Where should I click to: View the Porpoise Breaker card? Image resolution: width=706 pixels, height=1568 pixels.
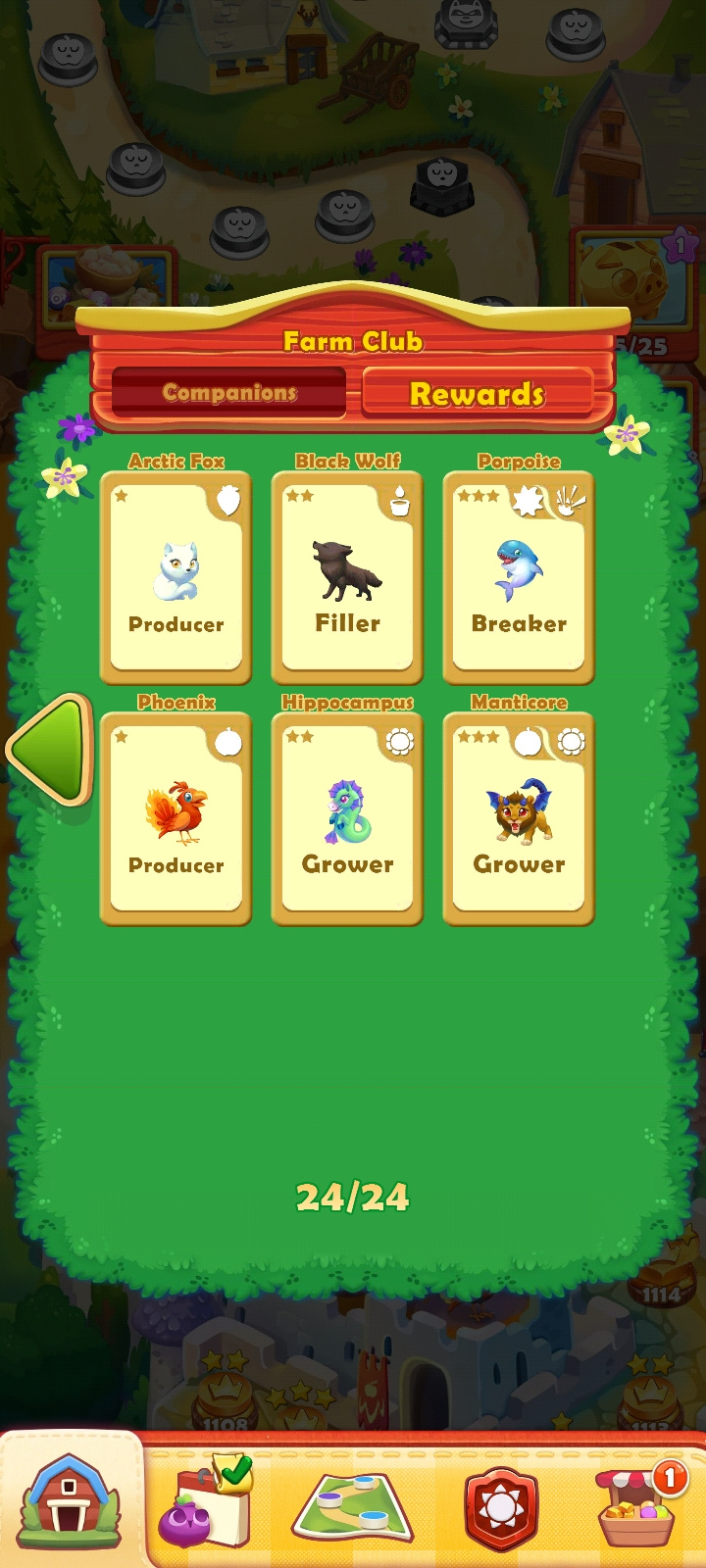pos(519,578)
